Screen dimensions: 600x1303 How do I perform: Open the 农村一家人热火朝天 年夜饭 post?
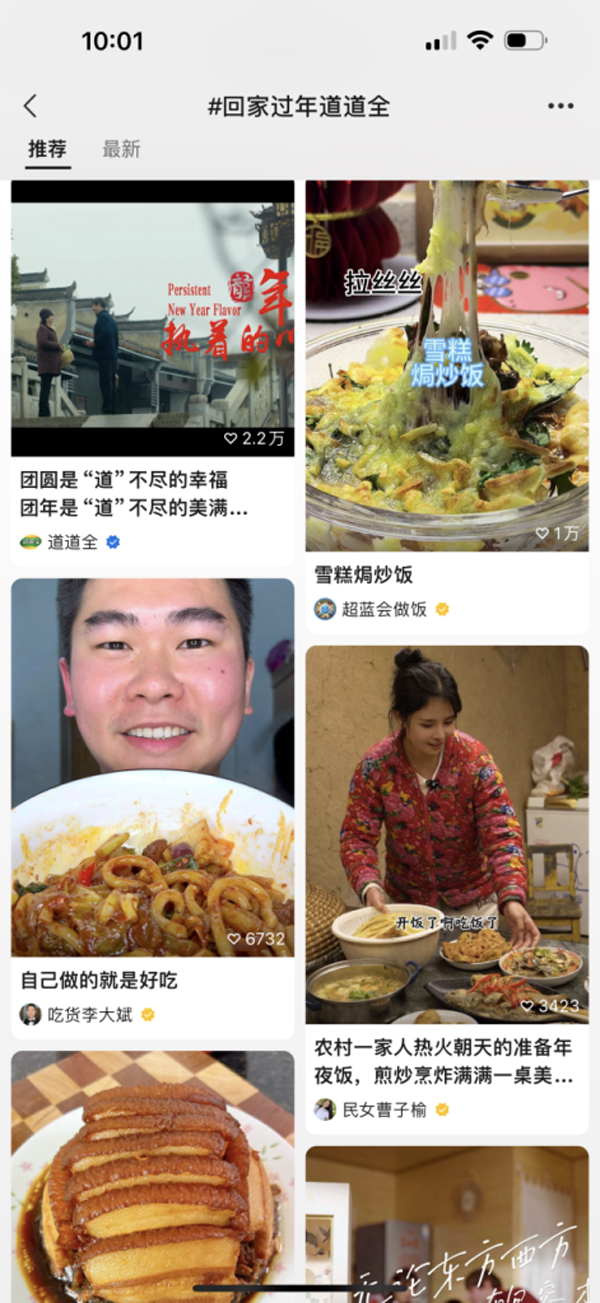click(x=446, y=833)
